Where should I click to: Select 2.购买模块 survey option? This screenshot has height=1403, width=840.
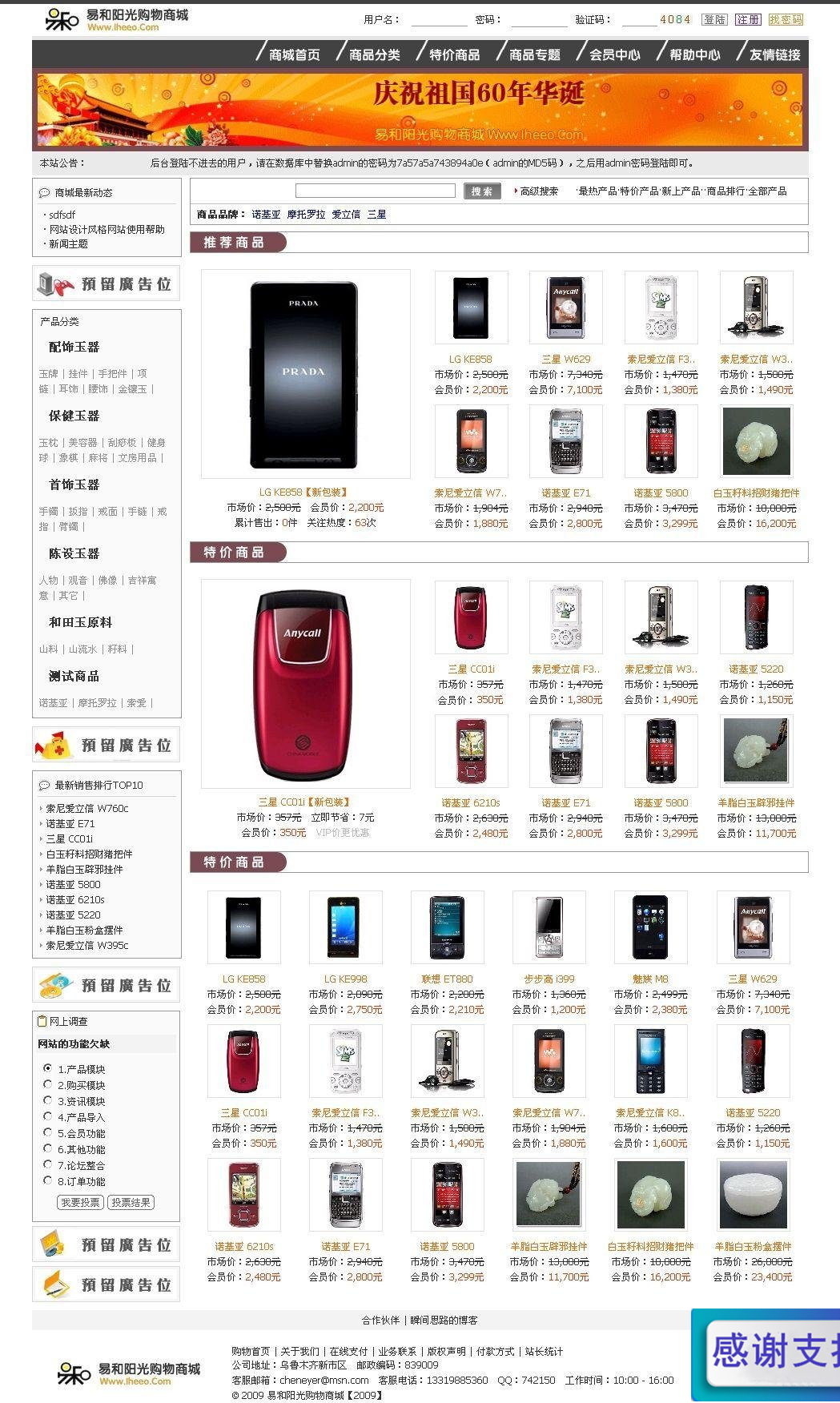coord(47,1084)
